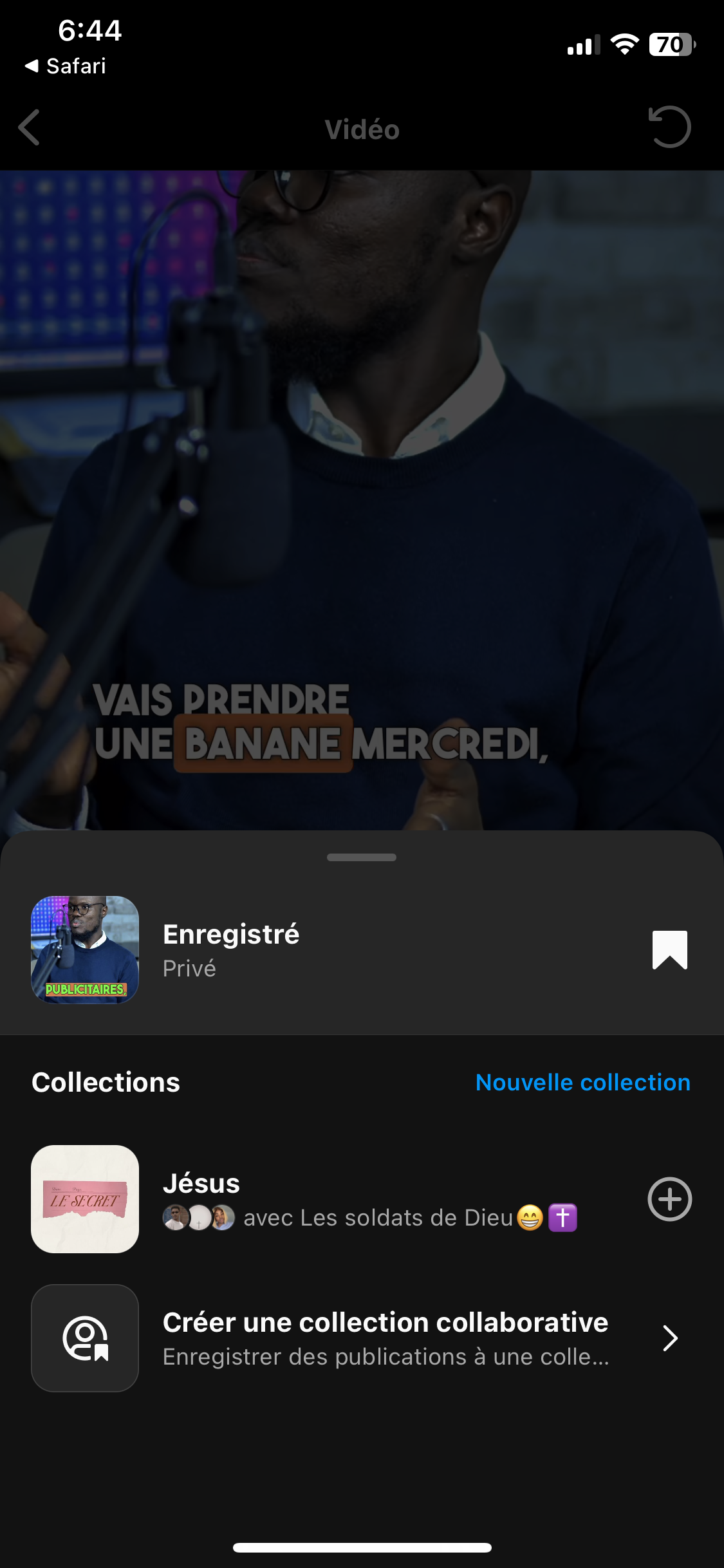Open Créer une collection collaborative
Viewport: 724px width, 1568px height.
[x=385, y=1338]
